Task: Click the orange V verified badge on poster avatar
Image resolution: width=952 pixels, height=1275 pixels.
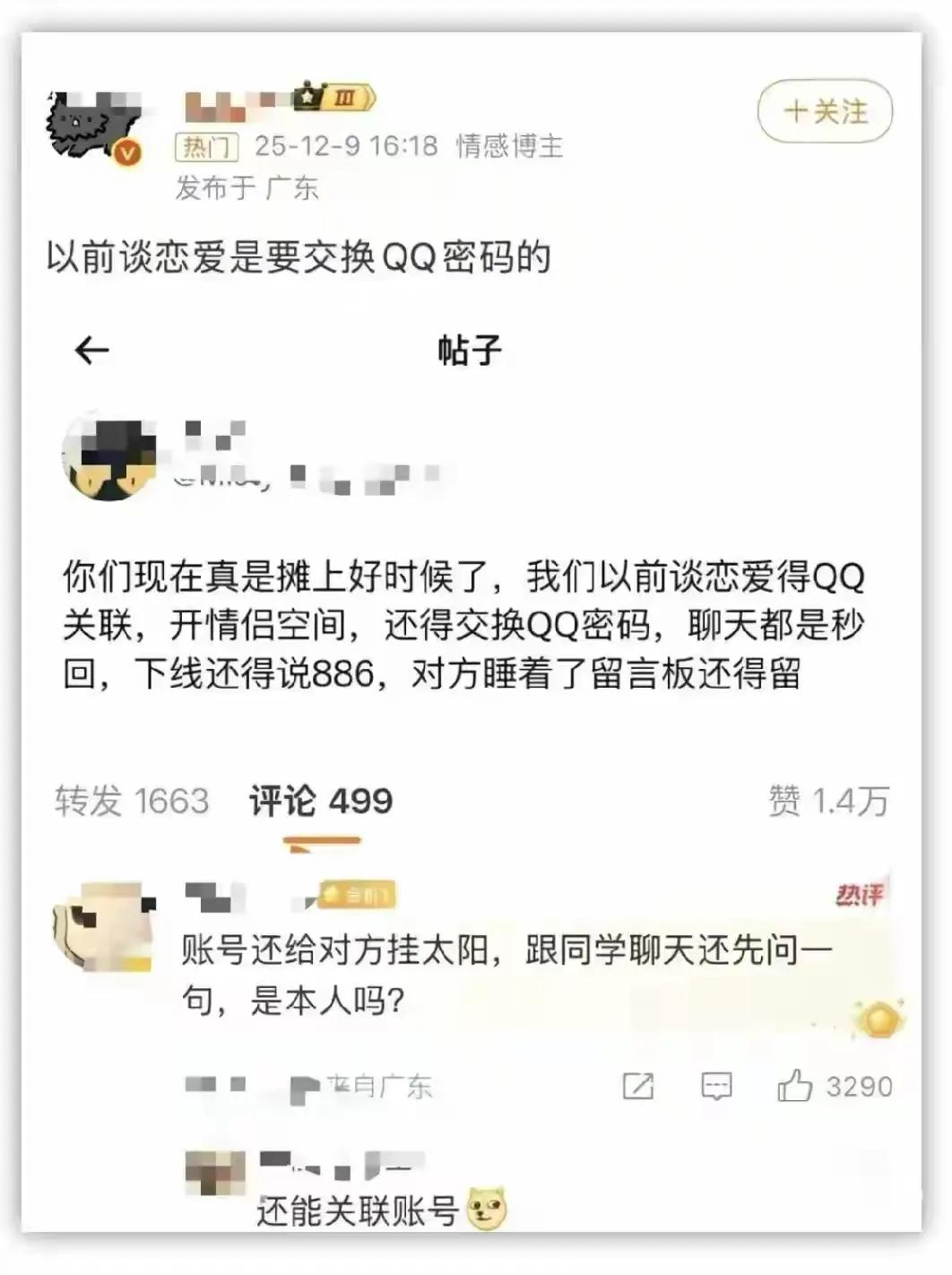Action: pos(128,152)
